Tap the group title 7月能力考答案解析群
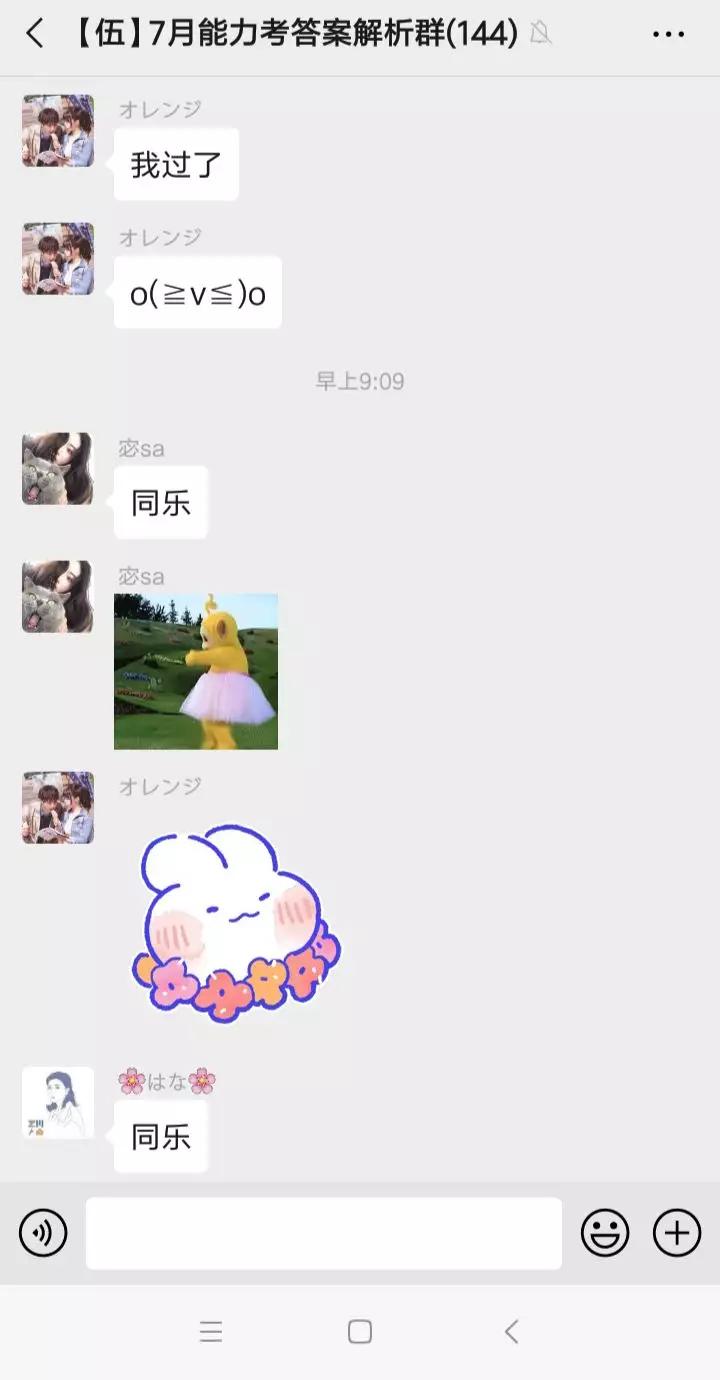This screenshot has width=720, height=1380. point(290,33)
